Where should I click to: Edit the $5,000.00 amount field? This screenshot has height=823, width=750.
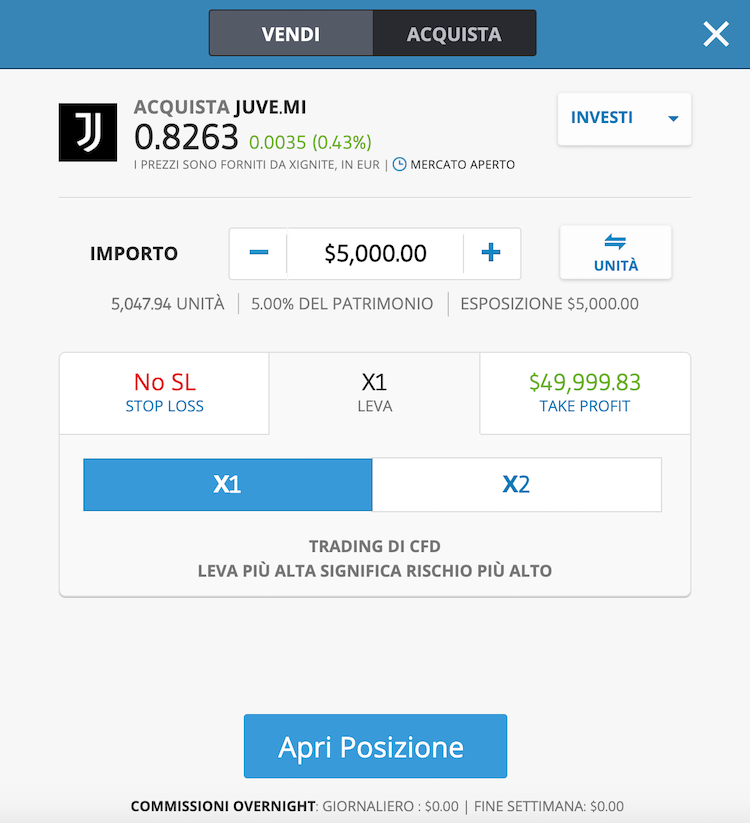(x=375, y=254)
